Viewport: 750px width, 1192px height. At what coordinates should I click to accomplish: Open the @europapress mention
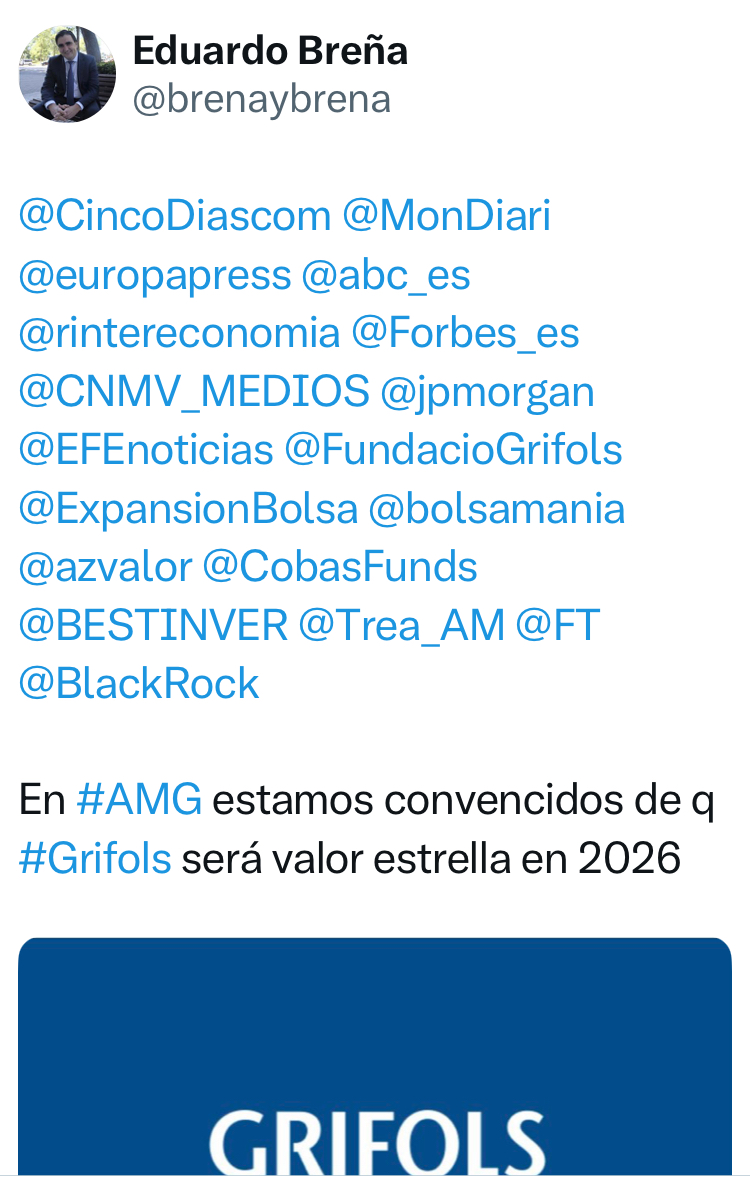tap(154, 275)
